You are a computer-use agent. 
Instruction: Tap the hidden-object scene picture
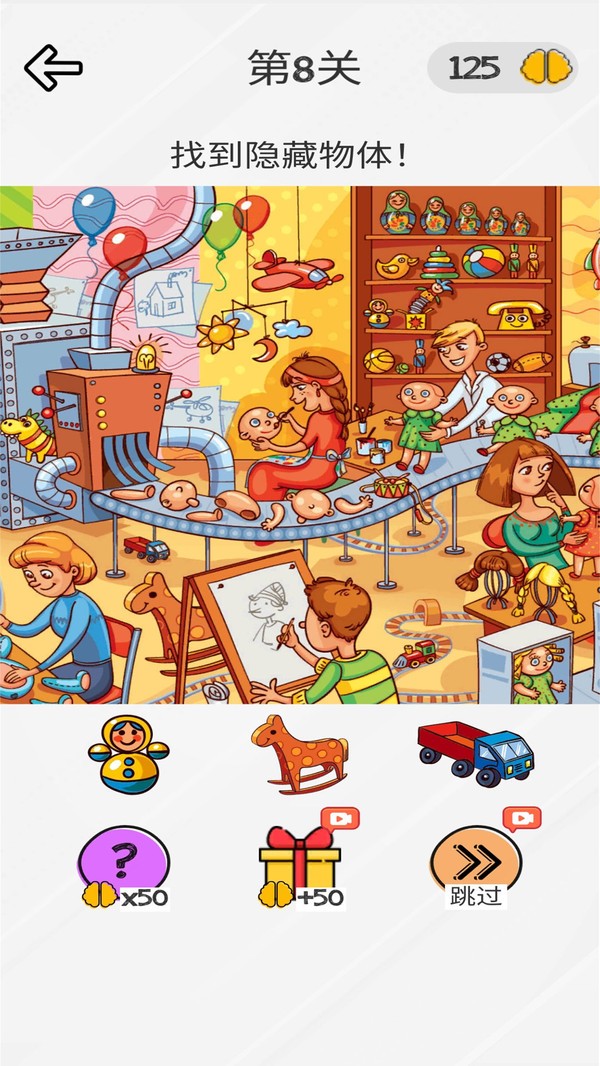300,445
